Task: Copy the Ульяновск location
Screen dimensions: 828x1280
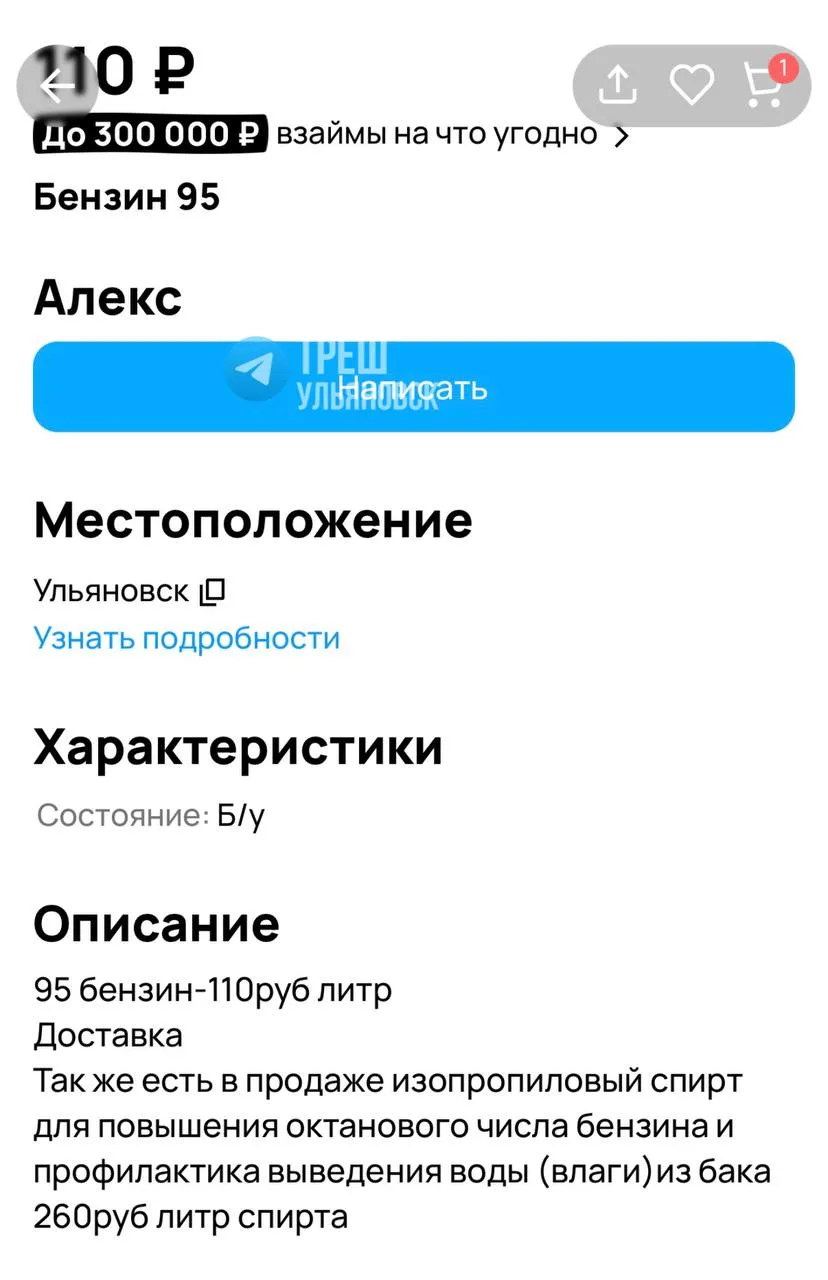Action: (x=213, y=592)
